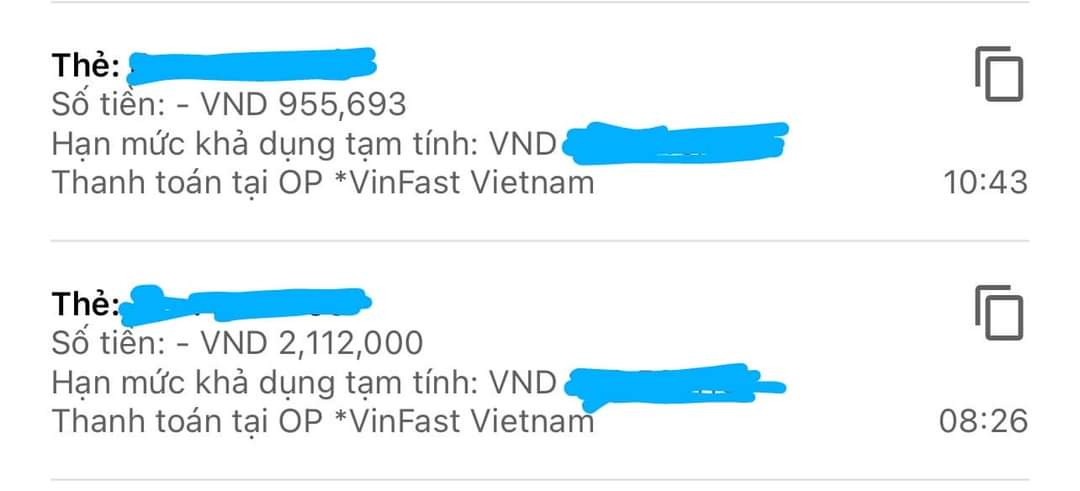
Task: Copy the VND 955,693 transaction notification
Action: point(999,75)
